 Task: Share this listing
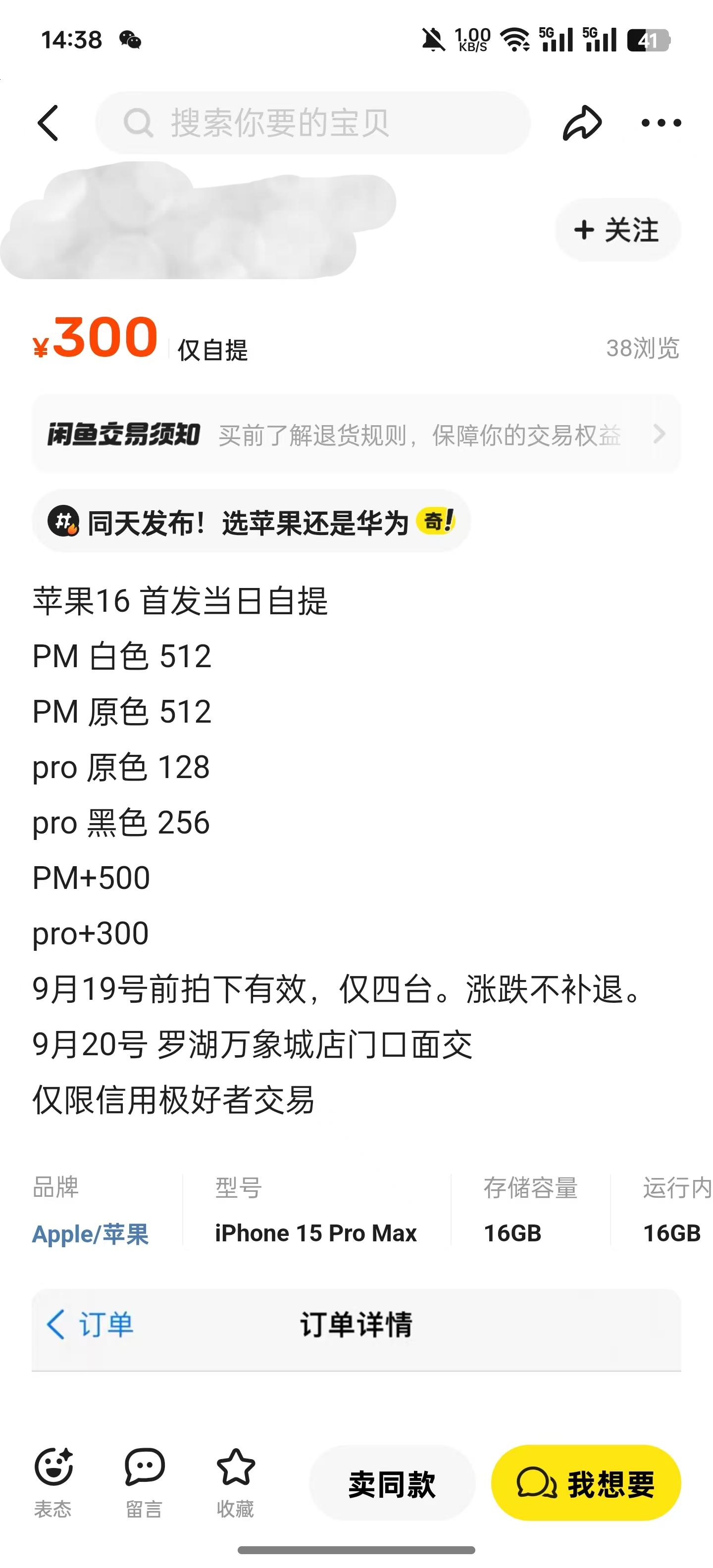581,123
